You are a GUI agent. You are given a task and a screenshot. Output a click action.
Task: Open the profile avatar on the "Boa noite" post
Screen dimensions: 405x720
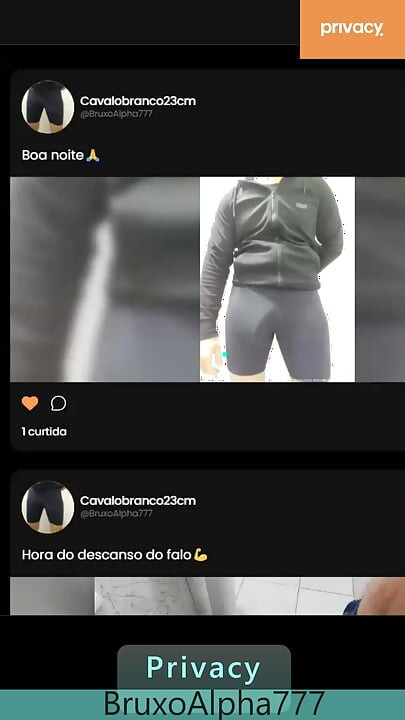(x=48, y=107)
